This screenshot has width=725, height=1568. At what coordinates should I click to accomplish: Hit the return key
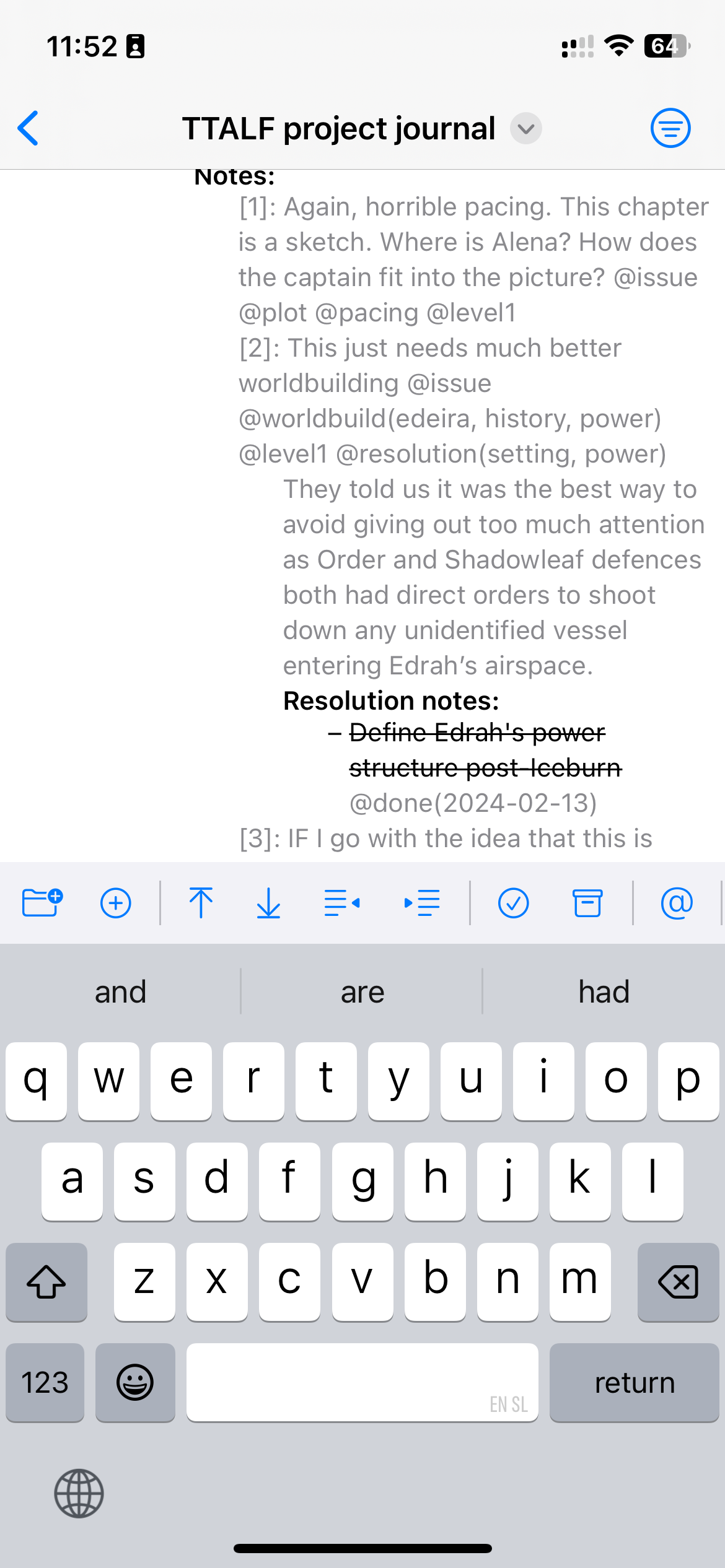click(x=634, y=1382)
